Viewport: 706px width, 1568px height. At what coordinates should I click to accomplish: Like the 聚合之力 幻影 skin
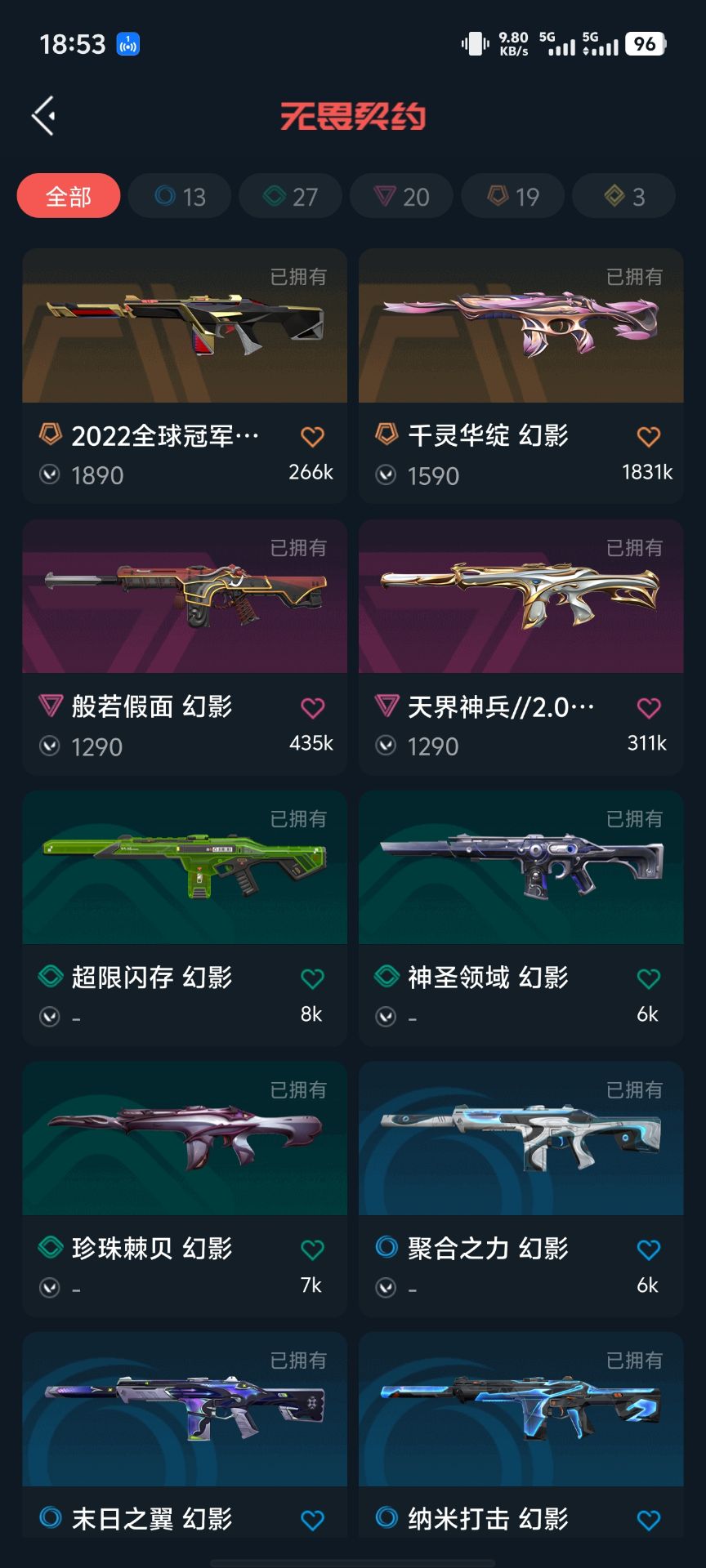point(648,1249)
